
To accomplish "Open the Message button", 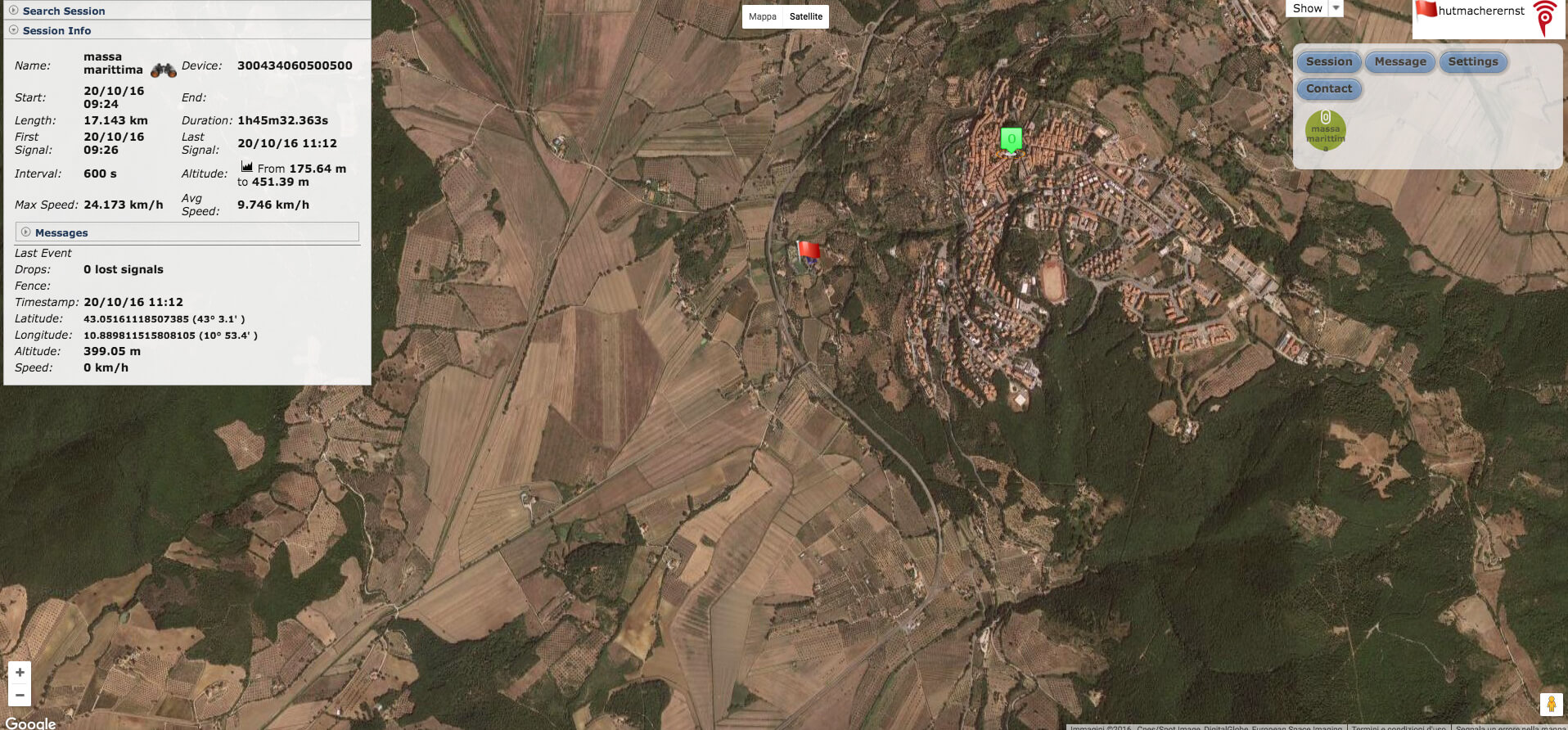I will tap(1399, 61).
